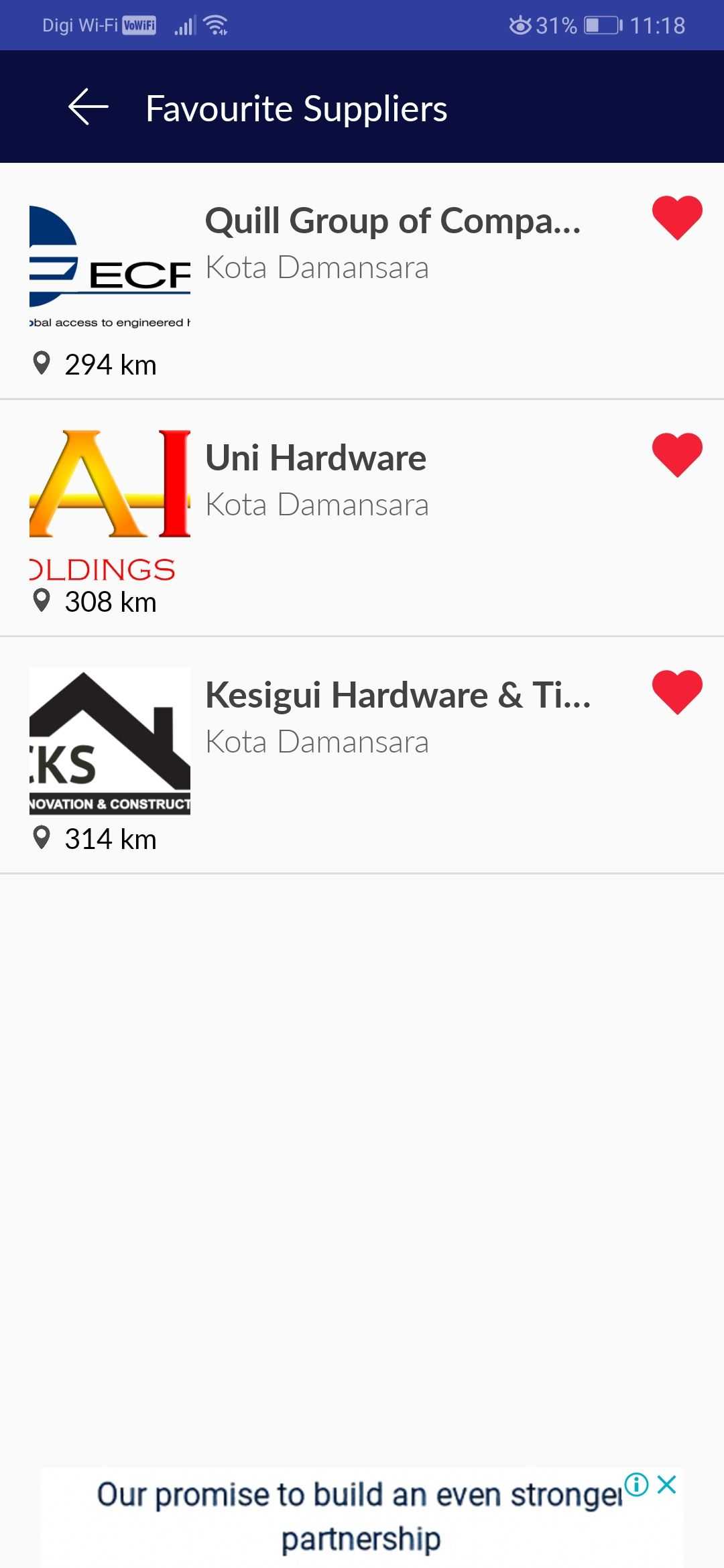Expand the truncated Kesigui Hardware name
Screen dimensions: 724x1568
click(398, 695)
